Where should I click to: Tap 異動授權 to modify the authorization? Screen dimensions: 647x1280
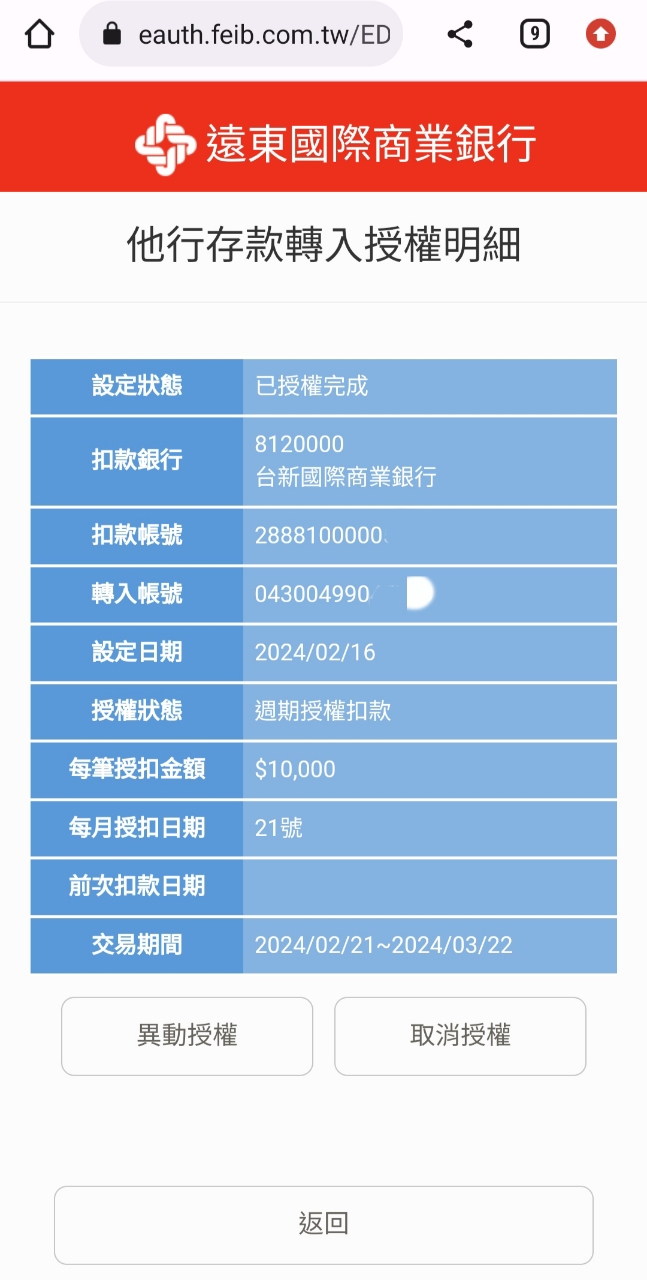click(187, 1036)
